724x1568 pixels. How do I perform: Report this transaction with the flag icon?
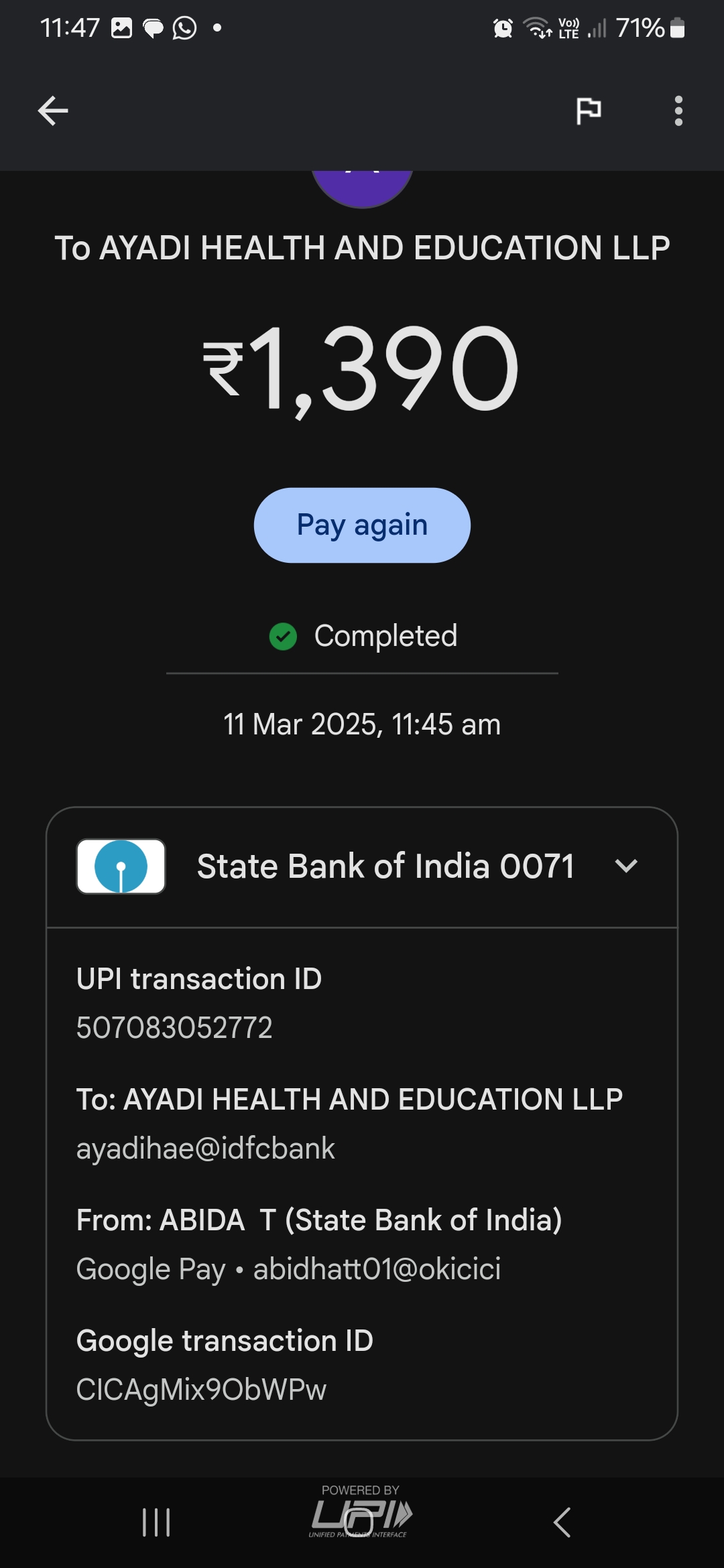click(589, 111)
